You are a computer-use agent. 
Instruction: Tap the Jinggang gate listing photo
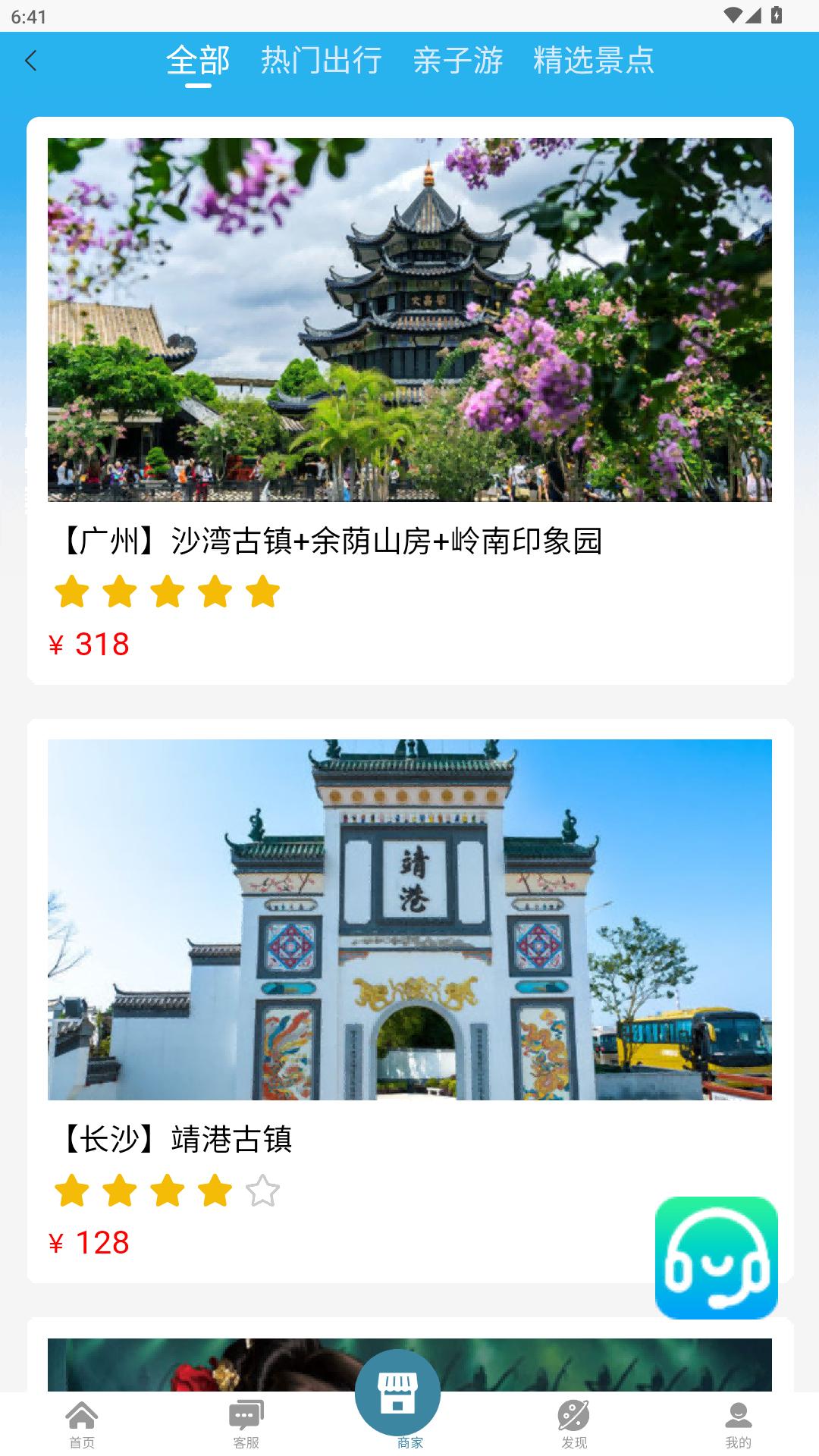(409, 919)
